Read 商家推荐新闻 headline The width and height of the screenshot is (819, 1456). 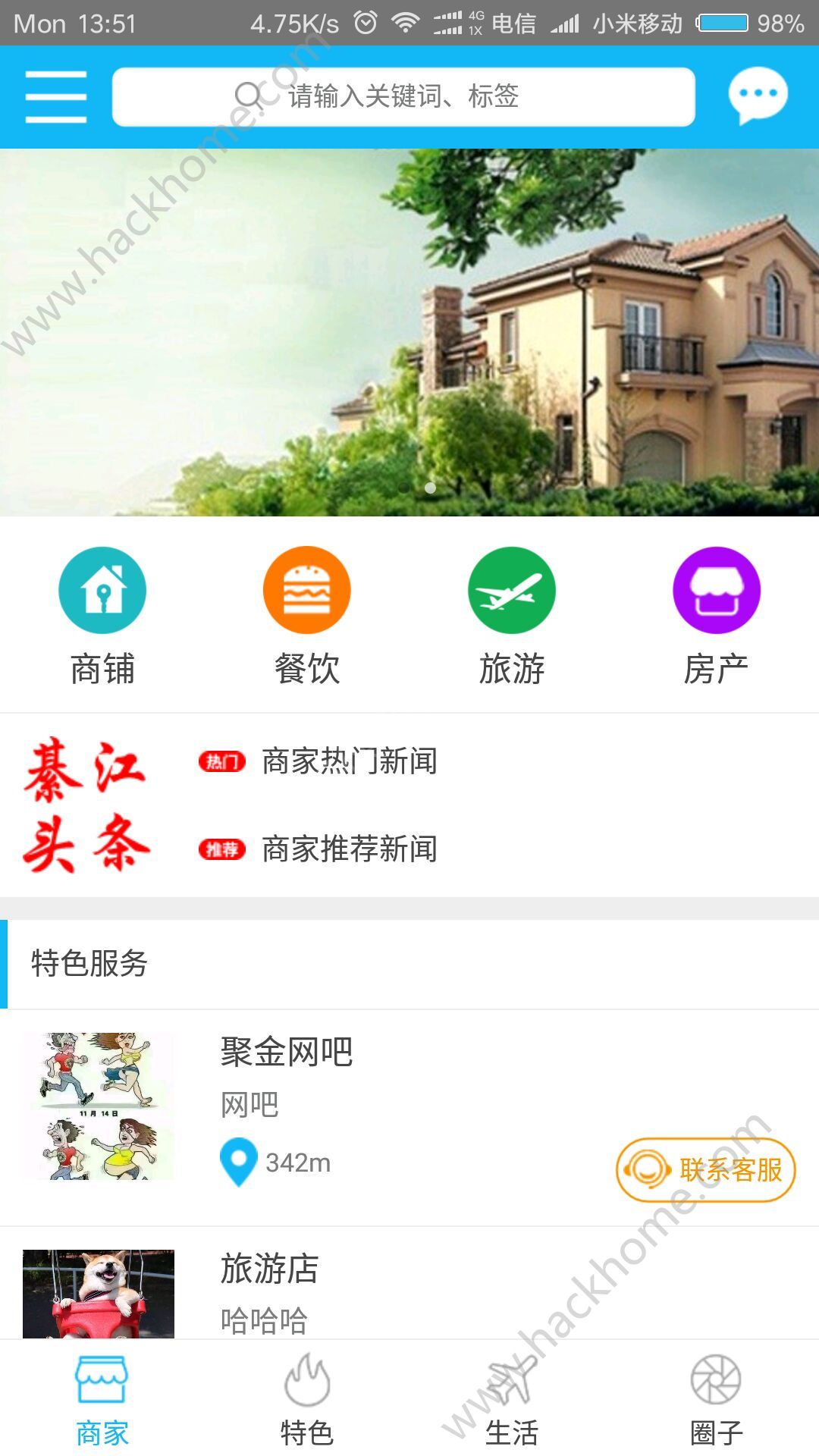(x=349, y=849)
